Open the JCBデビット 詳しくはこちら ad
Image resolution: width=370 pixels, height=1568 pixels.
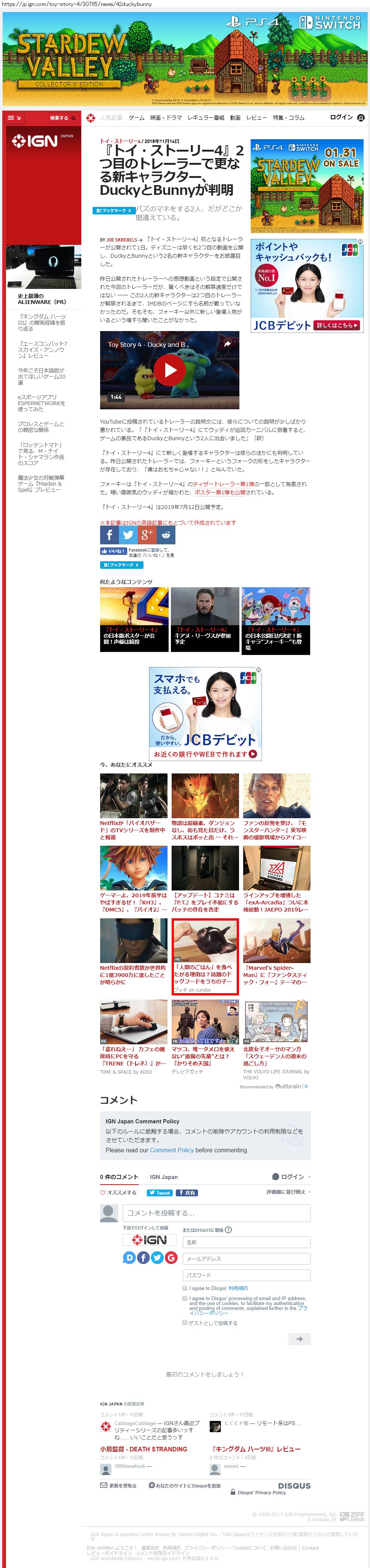click(x=338, y=325)
